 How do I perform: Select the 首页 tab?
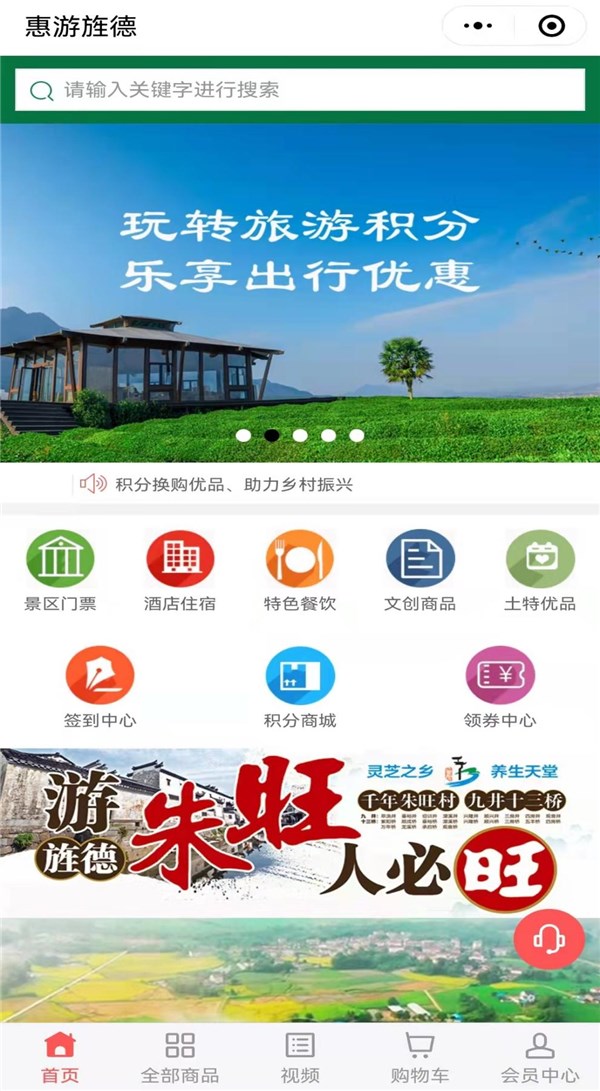(60, 1058)
